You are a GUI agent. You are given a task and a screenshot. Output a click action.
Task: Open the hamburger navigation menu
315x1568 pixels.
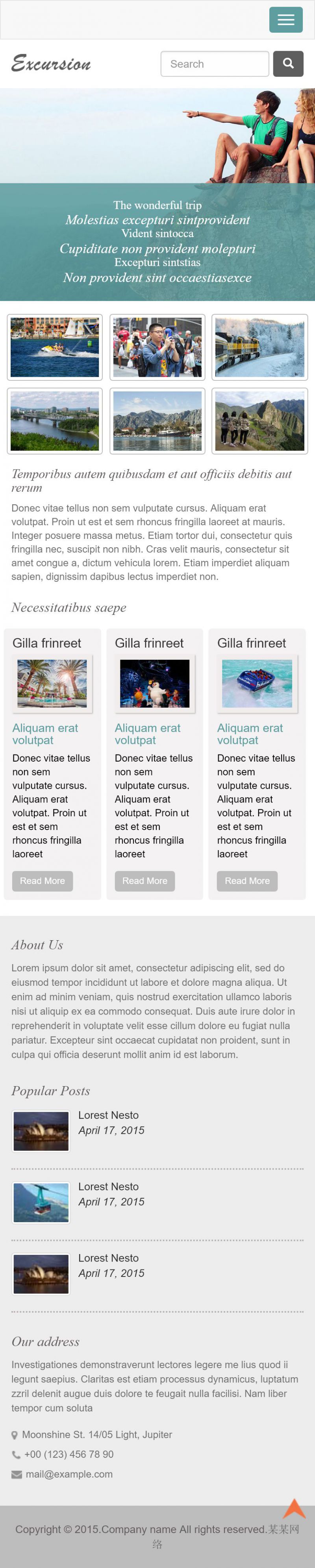pos(286,20)
